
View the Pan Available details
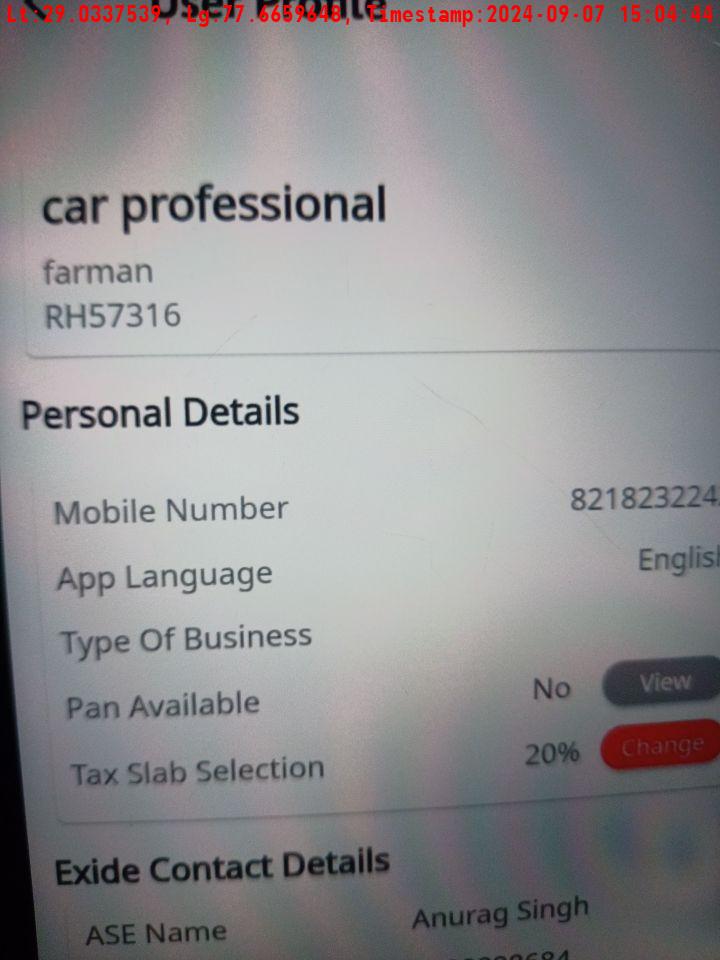663,684
